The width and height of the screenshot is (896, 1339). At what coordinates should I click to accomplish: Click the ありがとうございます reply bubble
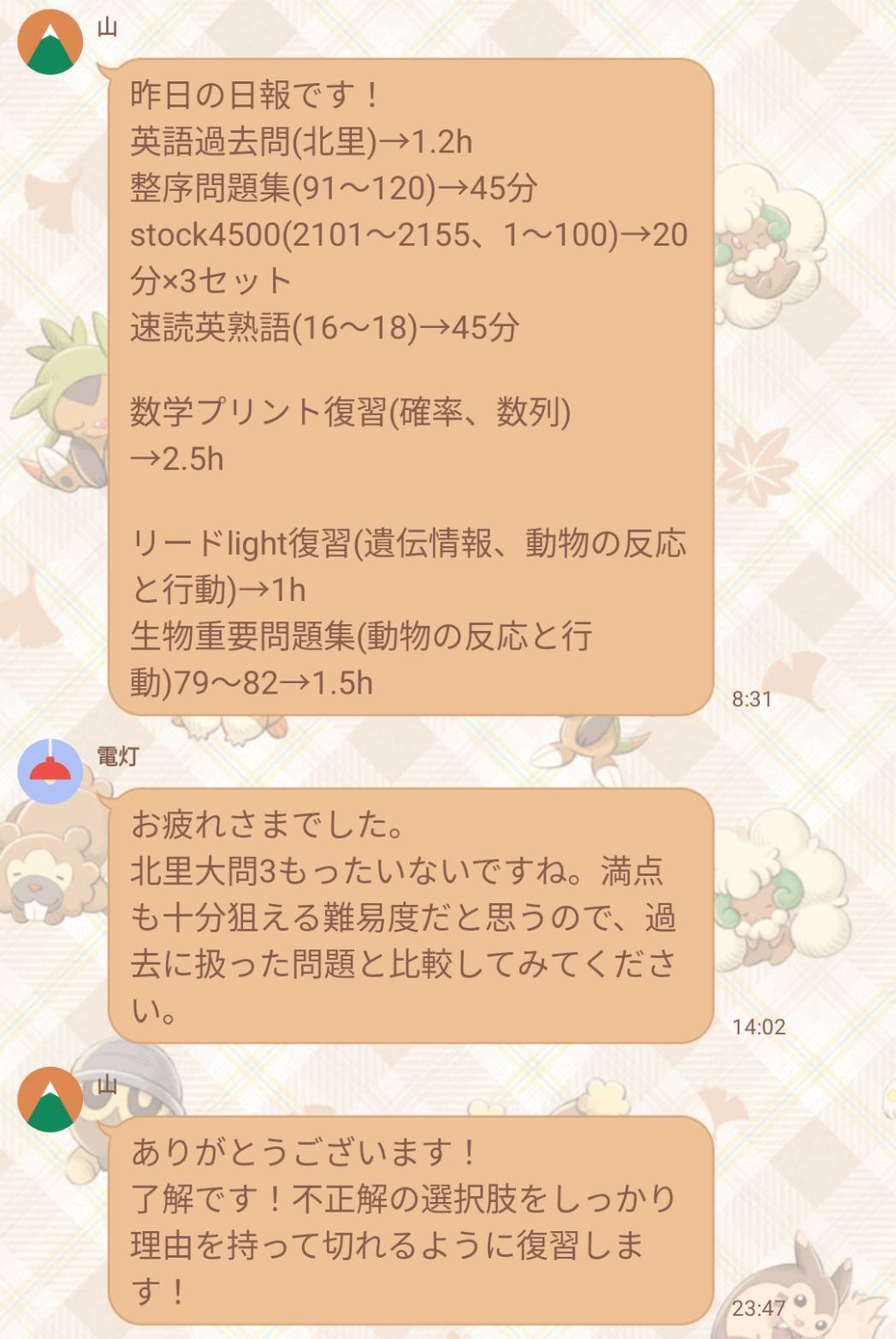[411, 1216]
